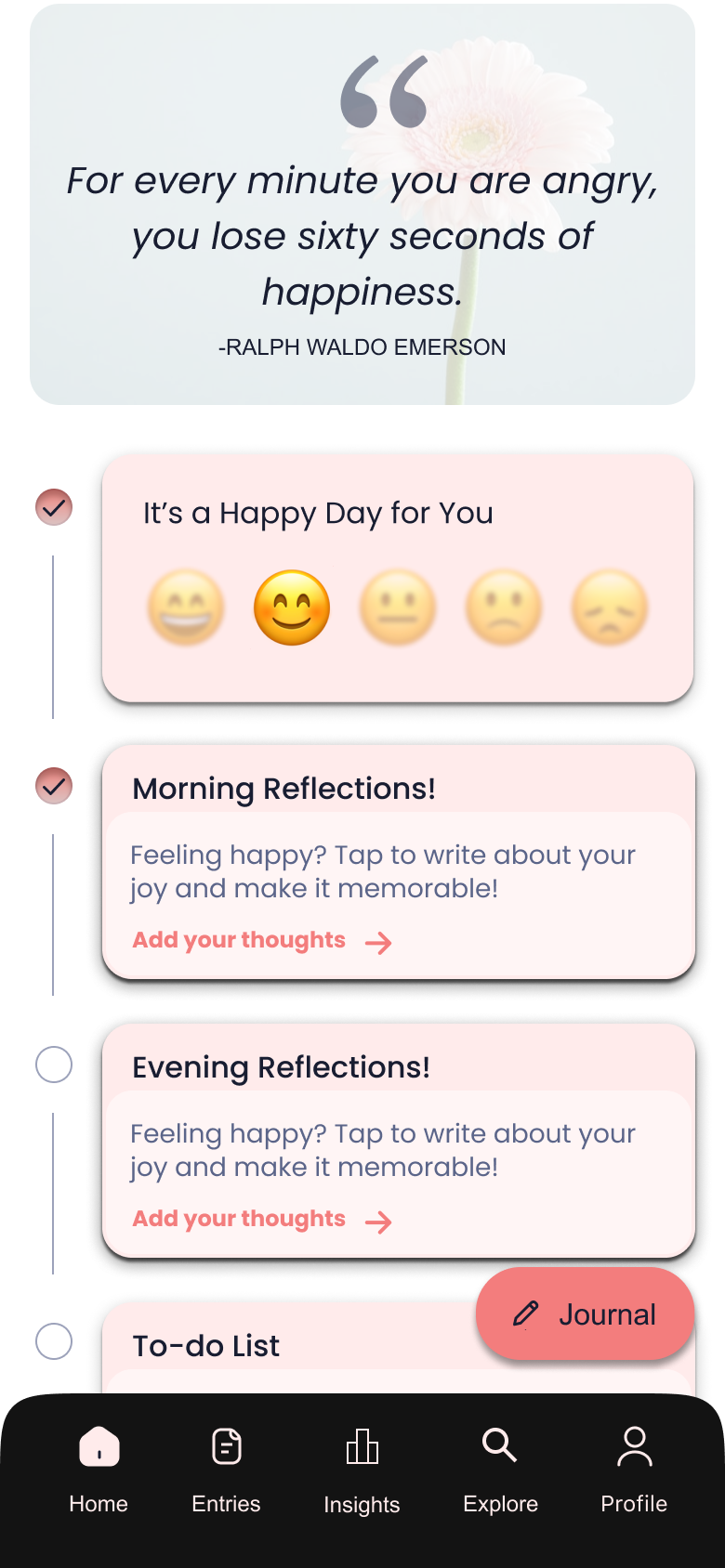Switch to the Entries tab

pyautogui.click(x=226, y=1470)
